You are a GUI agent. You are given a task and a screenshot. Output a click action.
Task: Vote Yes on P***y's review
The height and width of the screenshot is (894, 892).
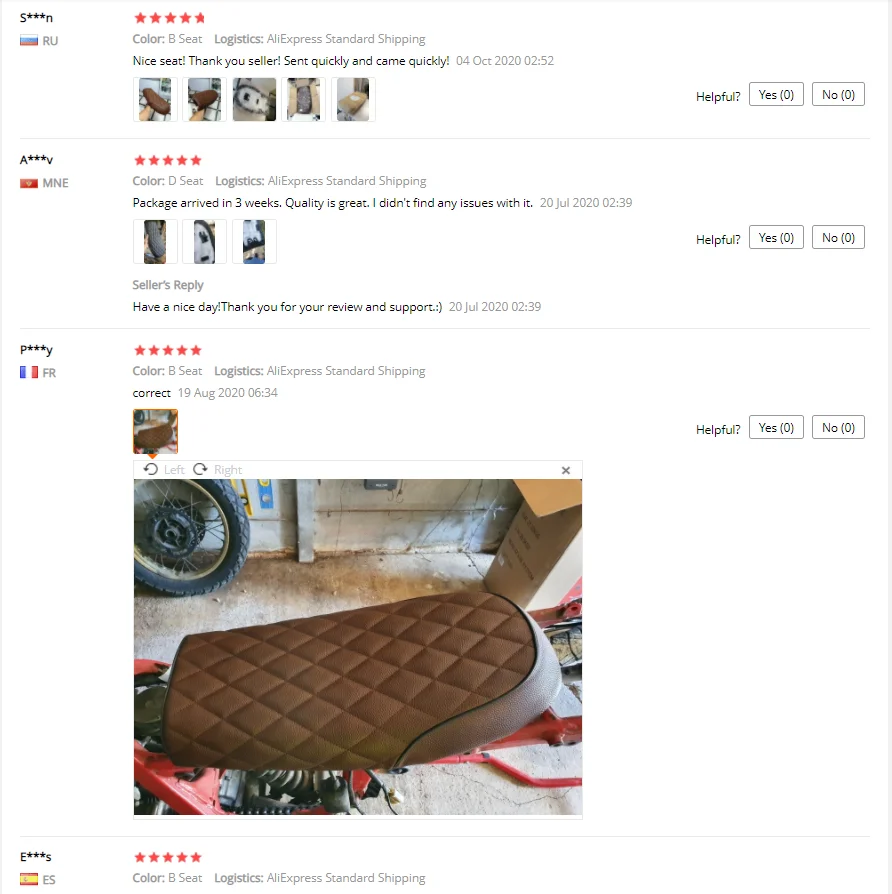(x=776, y=427)
